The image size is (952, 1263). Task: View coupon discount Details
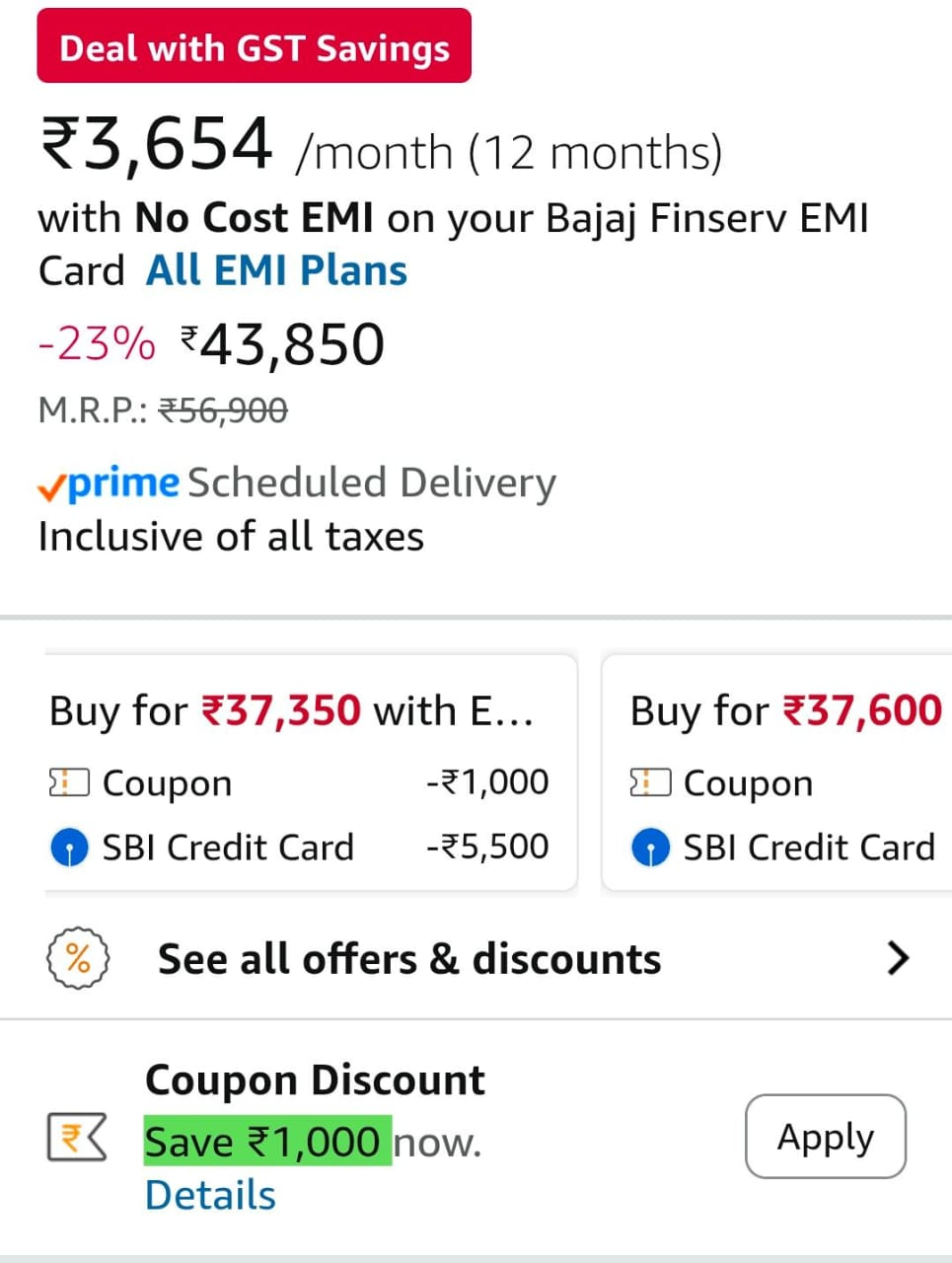point(210,1195)
